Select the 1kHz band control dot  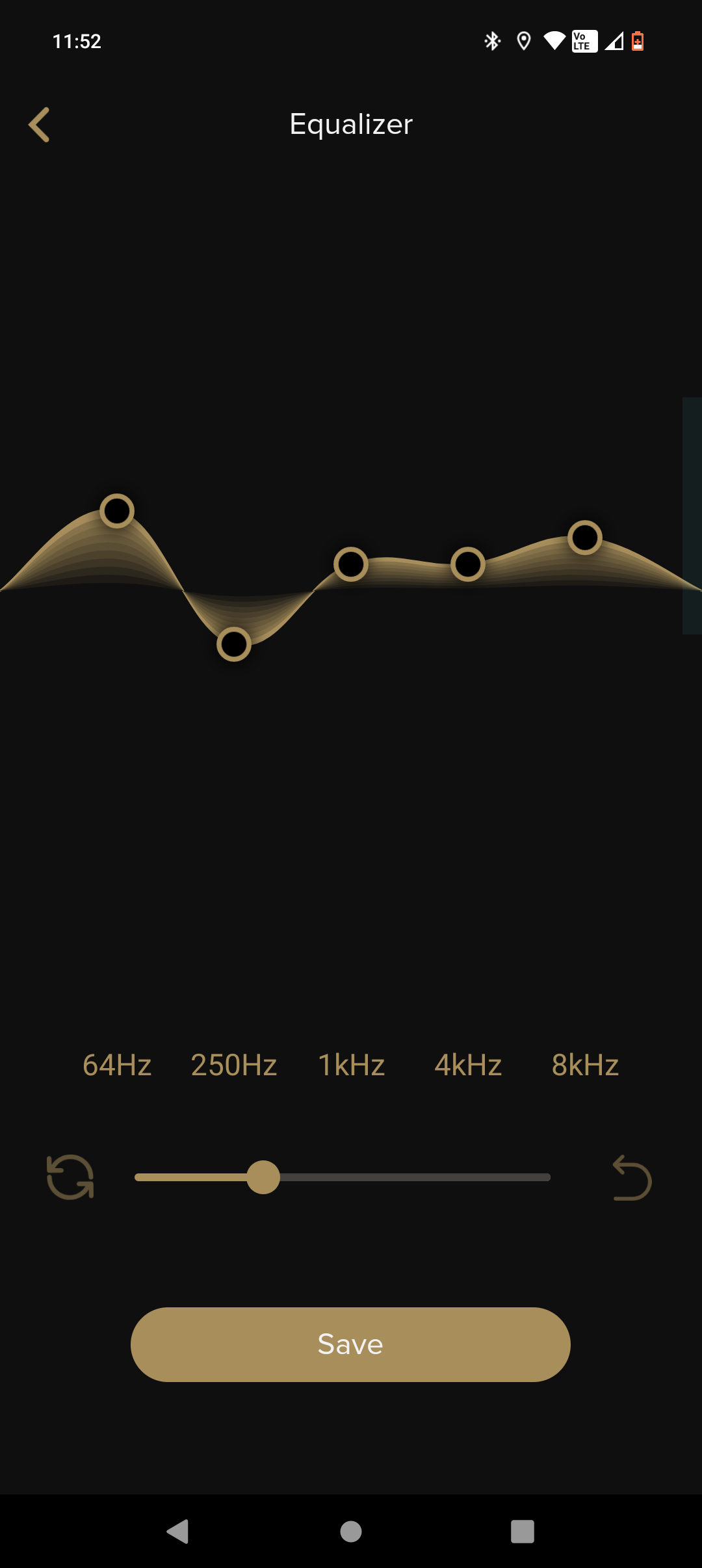click(351, 566)
